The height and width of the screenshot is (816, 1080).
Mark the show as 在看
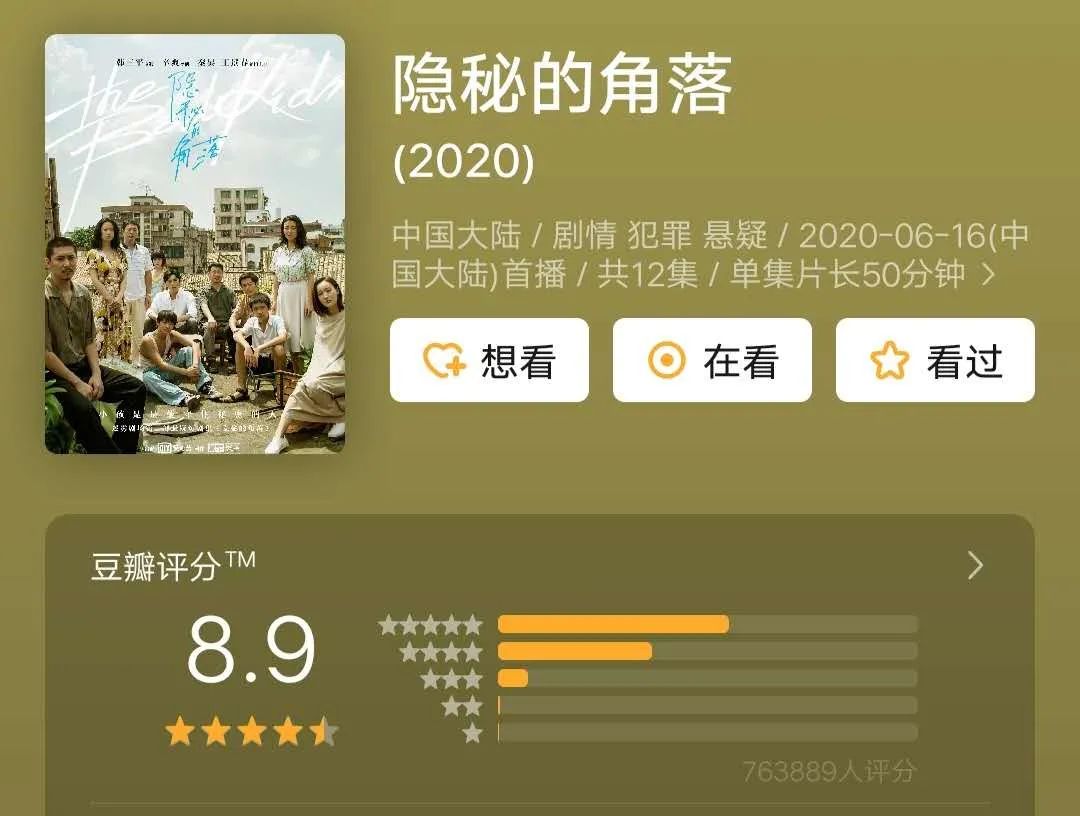[x=712, y=360]
